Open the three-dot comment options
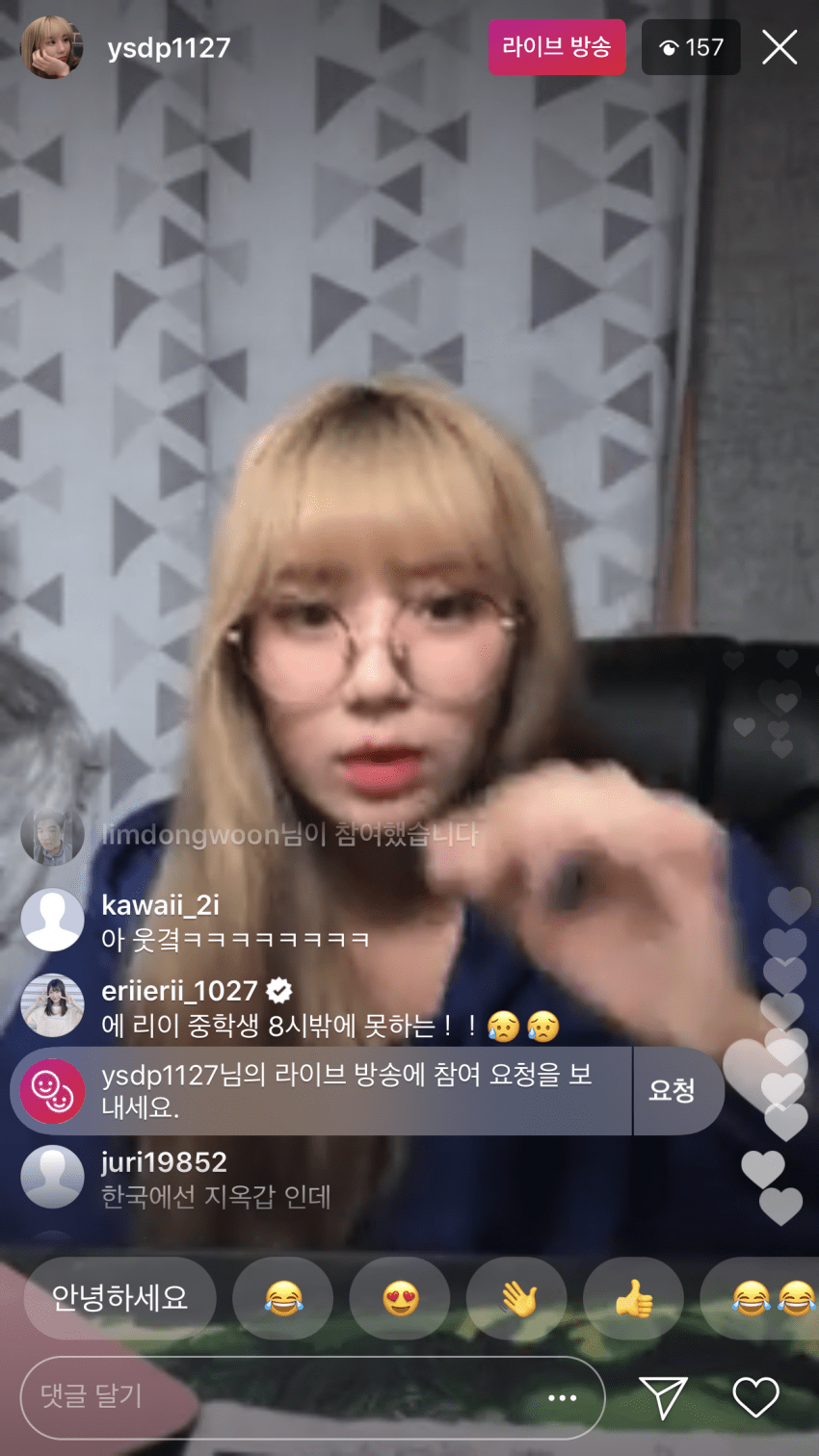This screenshot has width=819, height=1456. click(562, 1397)
